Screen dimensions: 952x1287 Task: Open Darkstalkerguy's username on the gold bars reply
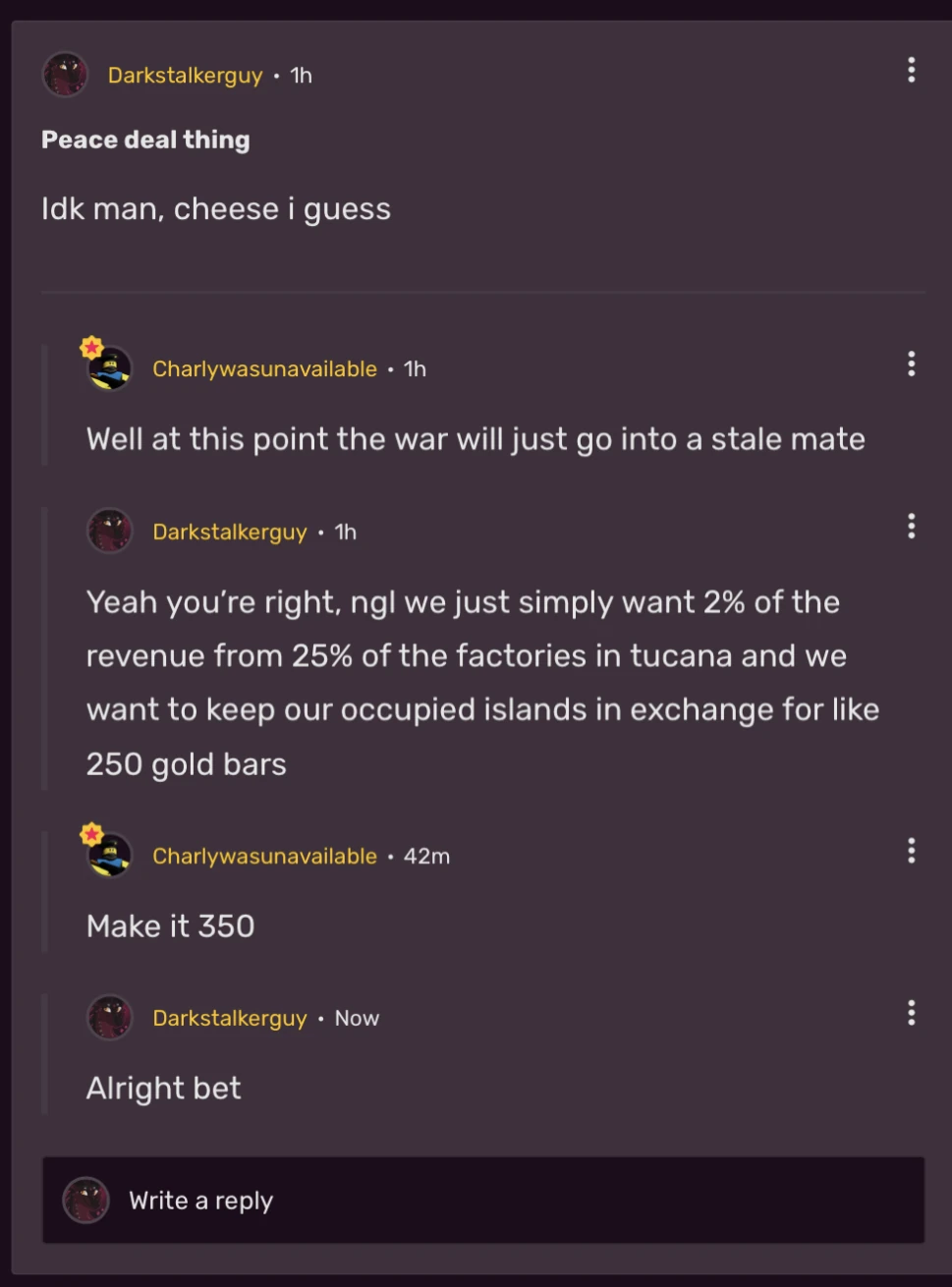(x=229, y=532)
